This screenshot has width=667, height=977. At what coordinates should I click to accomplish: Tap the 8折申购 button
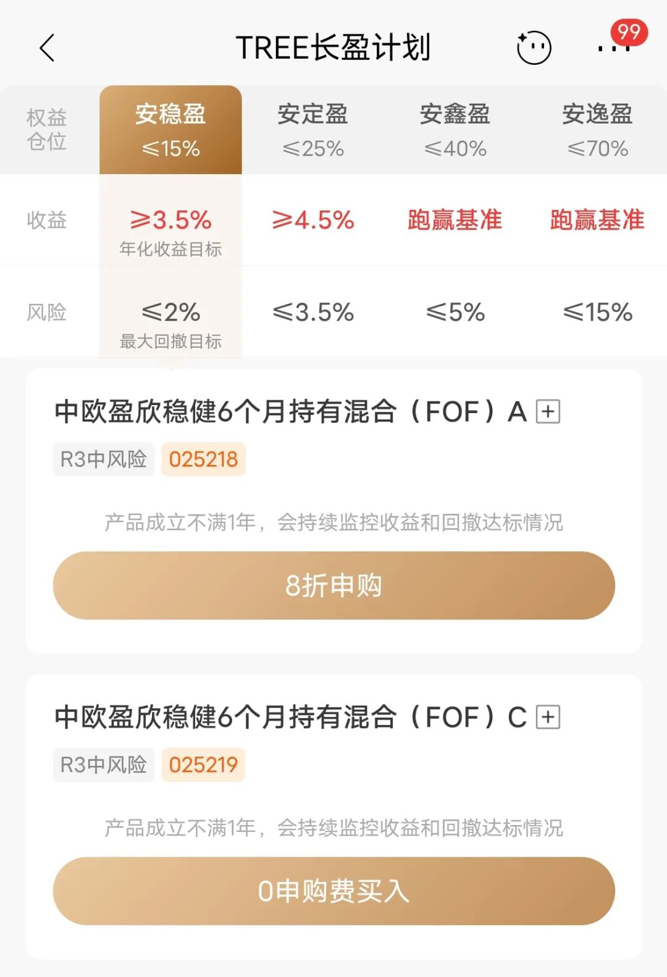tap(334, 585)
